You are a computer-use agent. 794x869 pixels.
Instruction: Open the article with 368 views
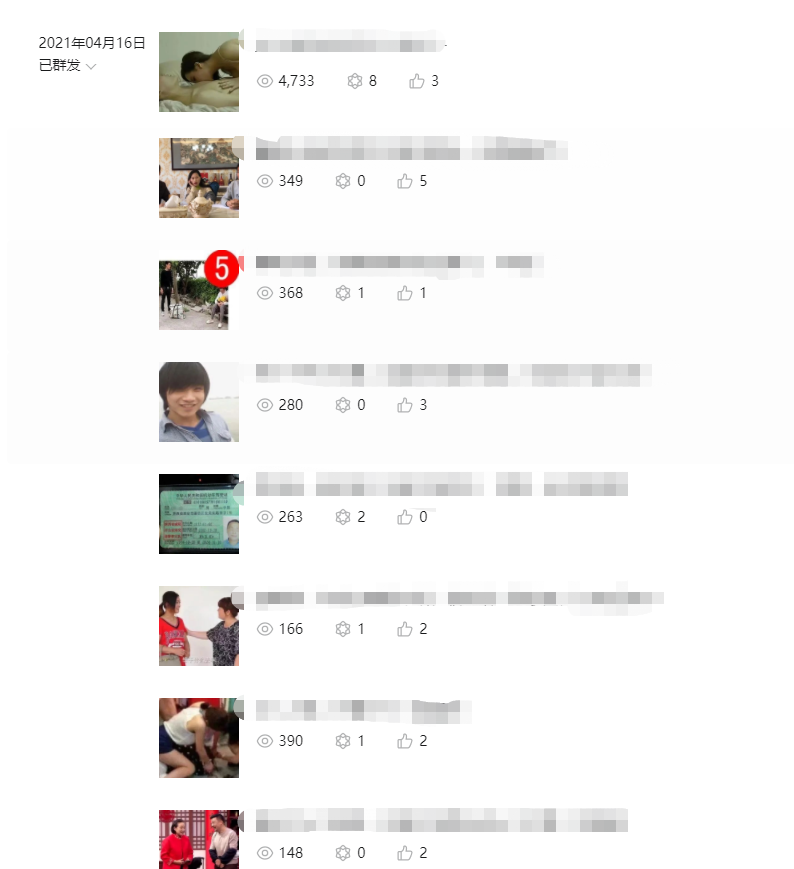tap(398, 263)
